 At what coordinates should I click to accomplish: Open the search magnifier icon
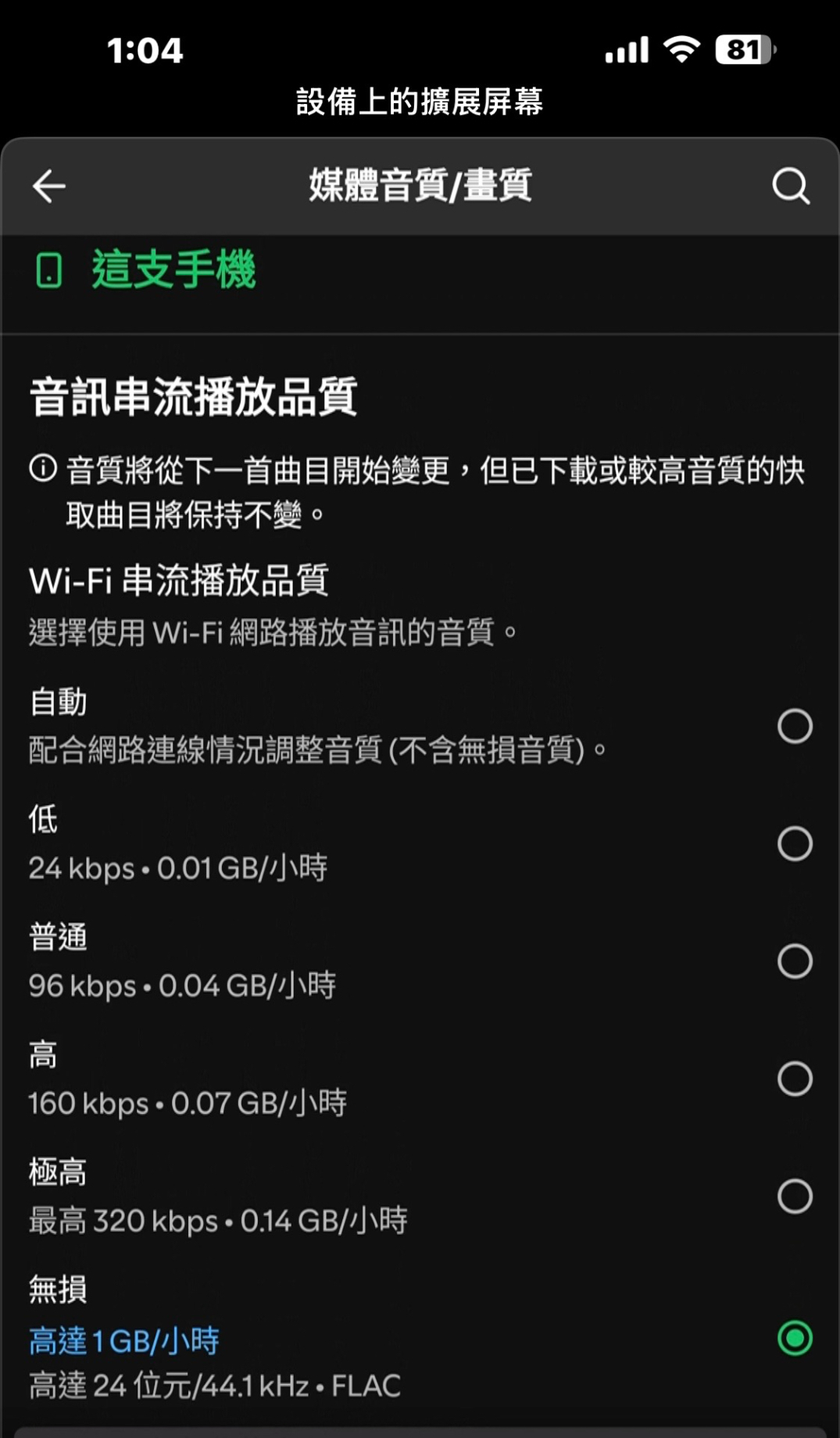click(x=790, y=186)
